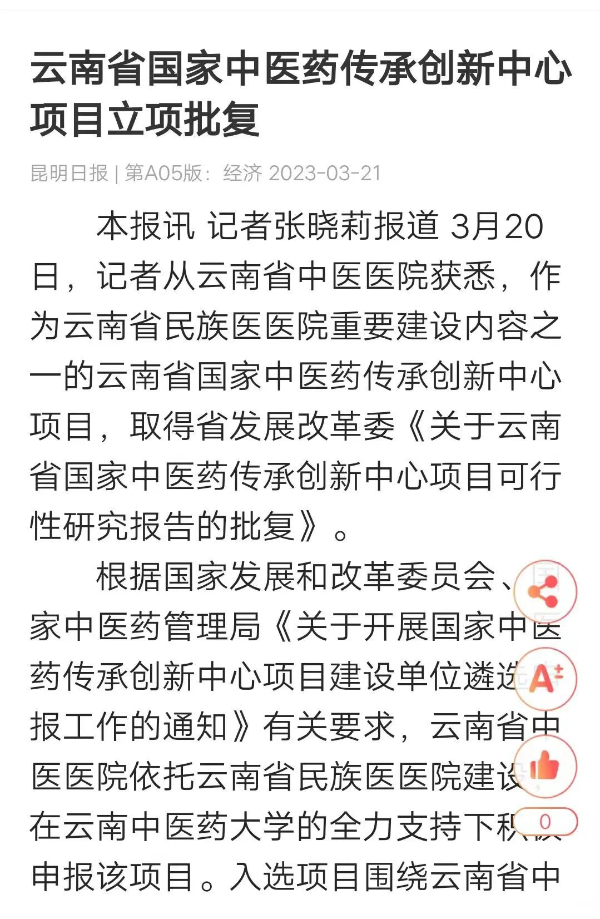
Task: Adjust the article font size
Action: pos(545,679)
